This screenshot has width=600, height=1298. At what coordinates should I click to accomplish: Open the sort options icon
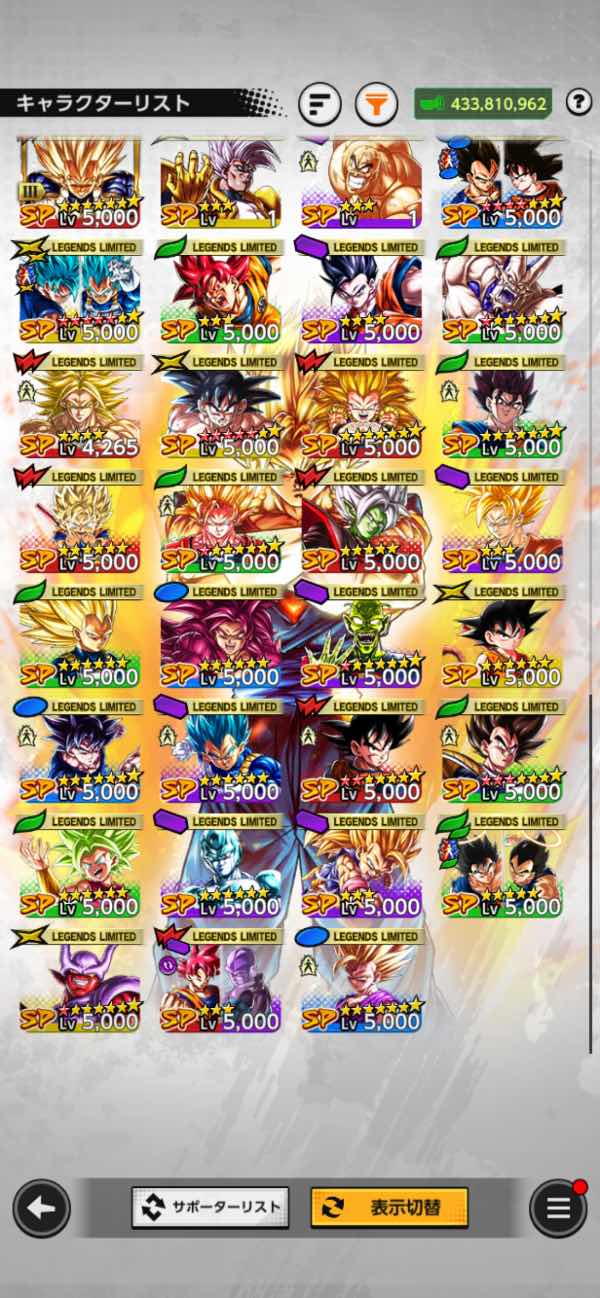[x=320, y=103]
